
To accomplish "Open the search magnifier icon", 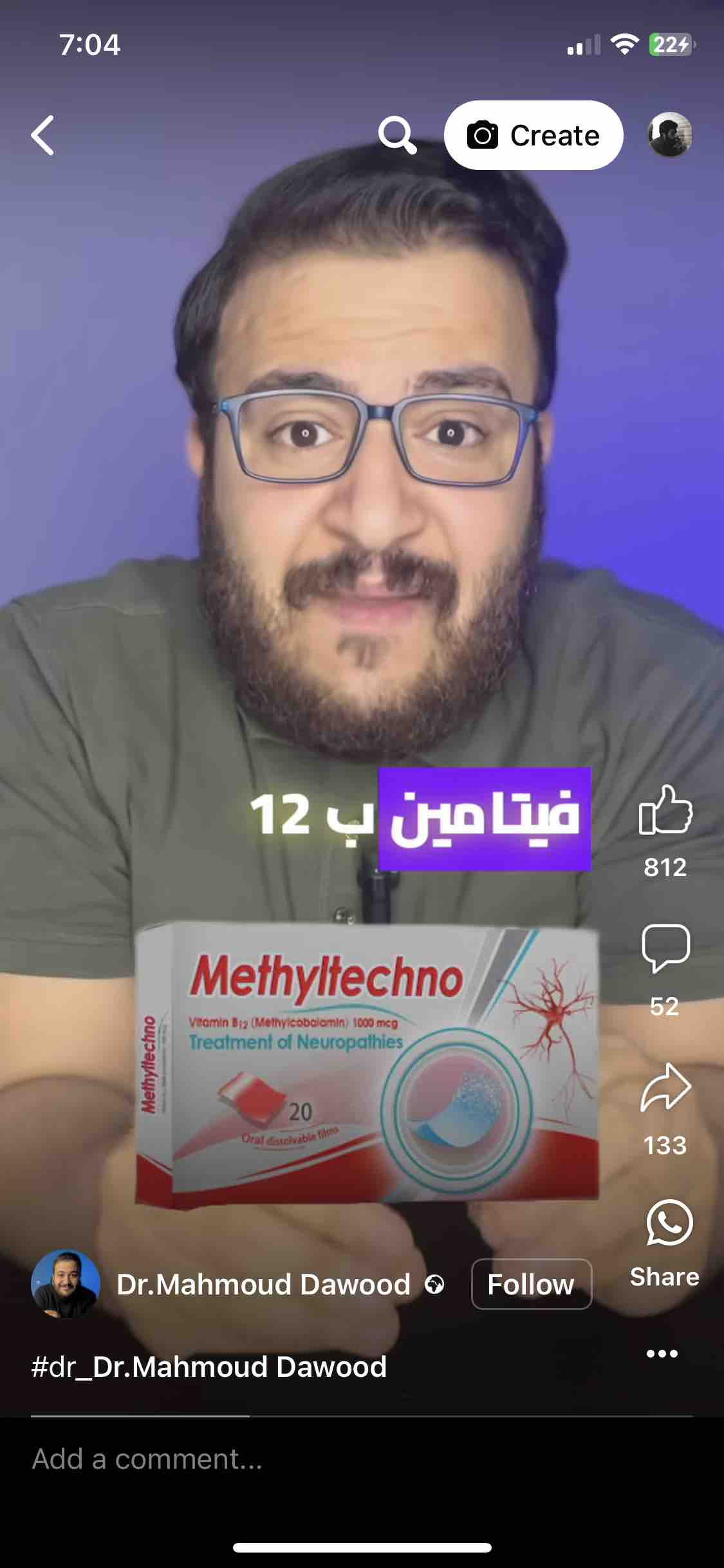I will pyautogui.click(x=396, y=135).
